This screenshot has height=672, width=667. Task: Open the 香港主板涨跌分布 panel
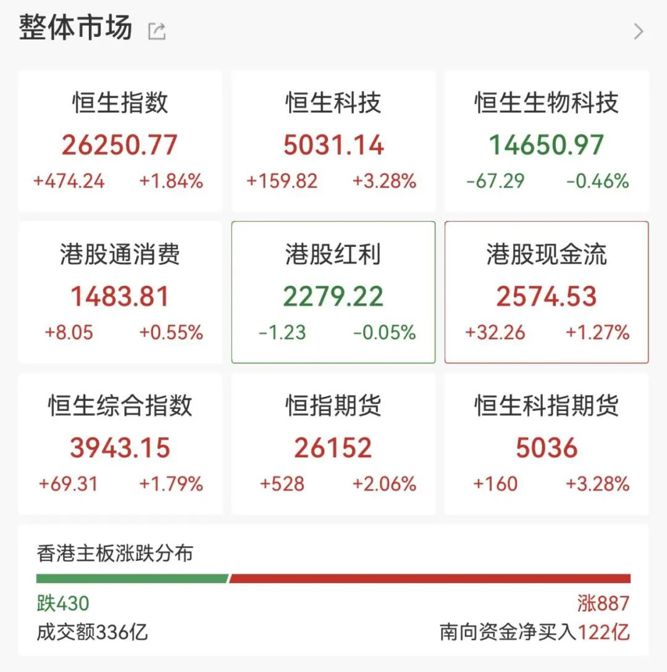click(333, 591)
